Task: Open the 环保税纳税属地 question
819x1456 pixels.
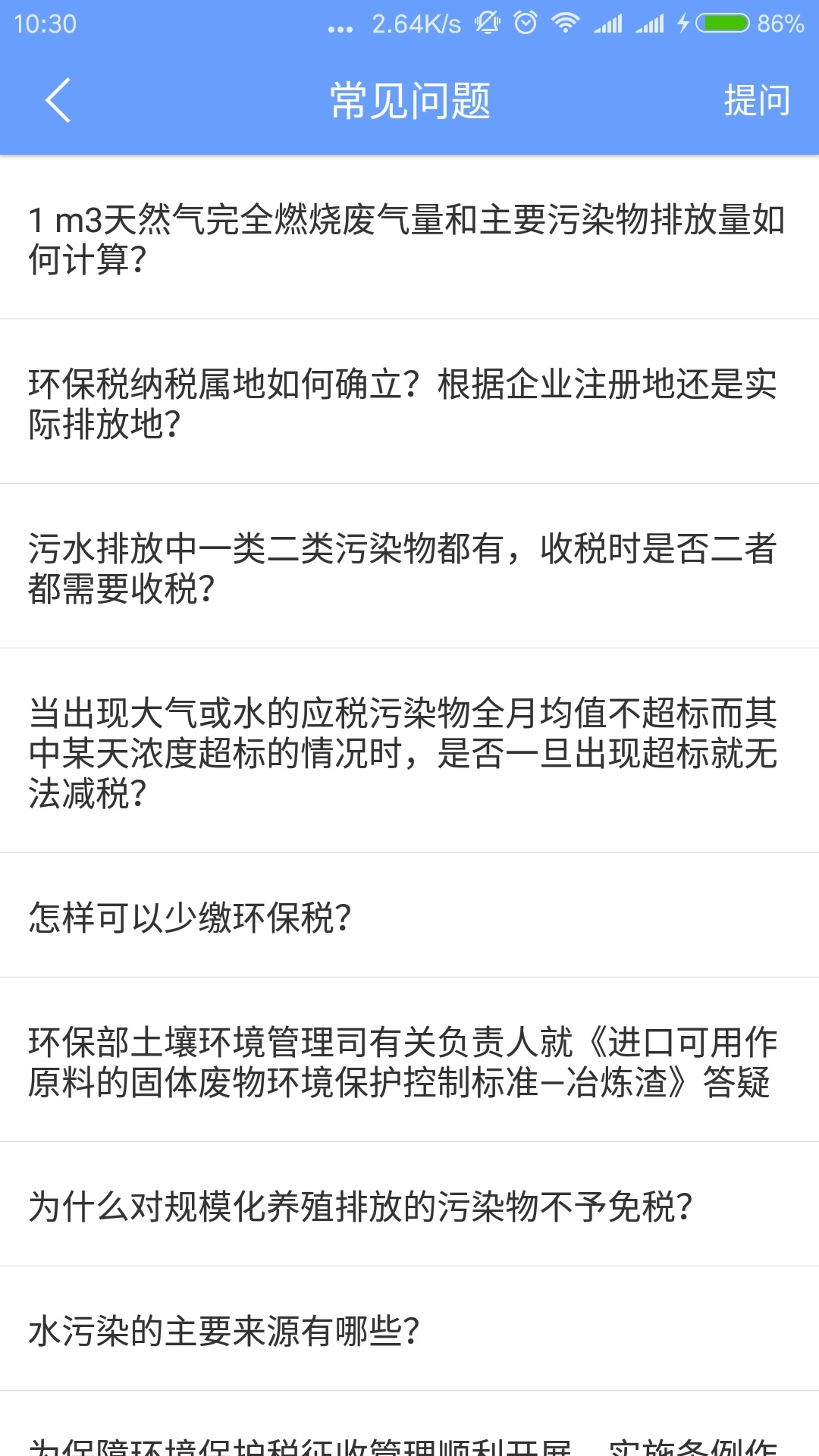Action: 409,406
